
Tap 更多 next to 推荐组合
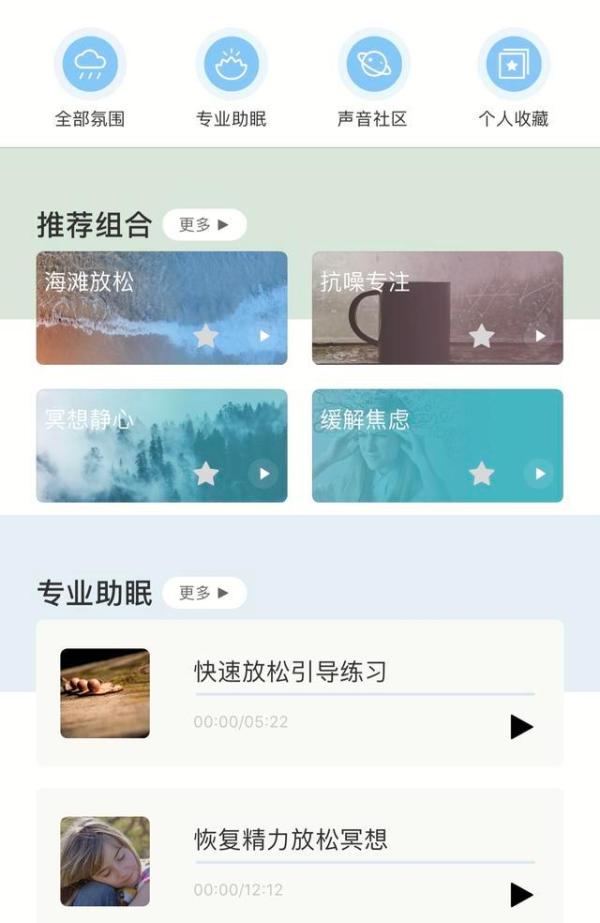(x=204, y=225)
